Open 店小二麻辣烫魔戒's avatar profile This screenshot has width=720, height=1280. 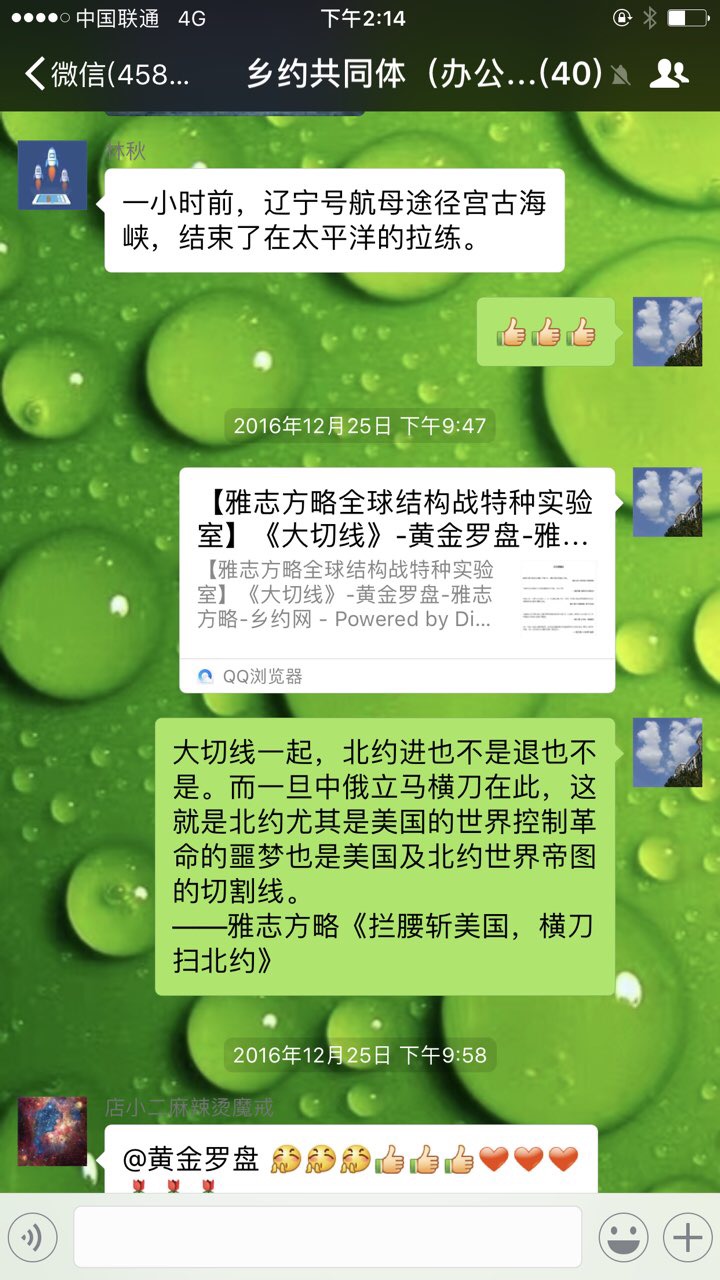coord(52,1131)
